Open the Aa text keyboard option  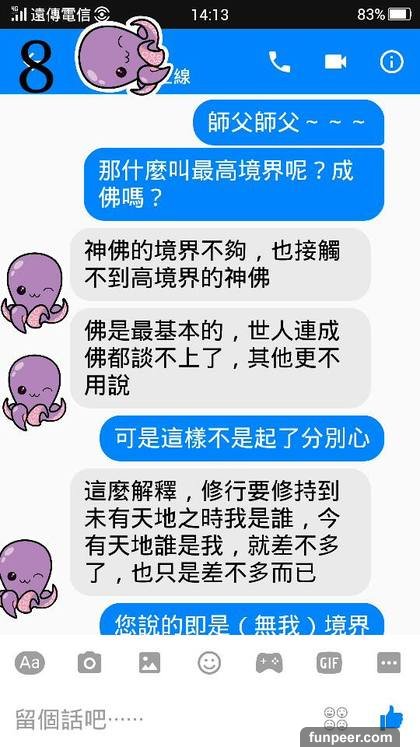pyautogui.click(x=30, y=662)
